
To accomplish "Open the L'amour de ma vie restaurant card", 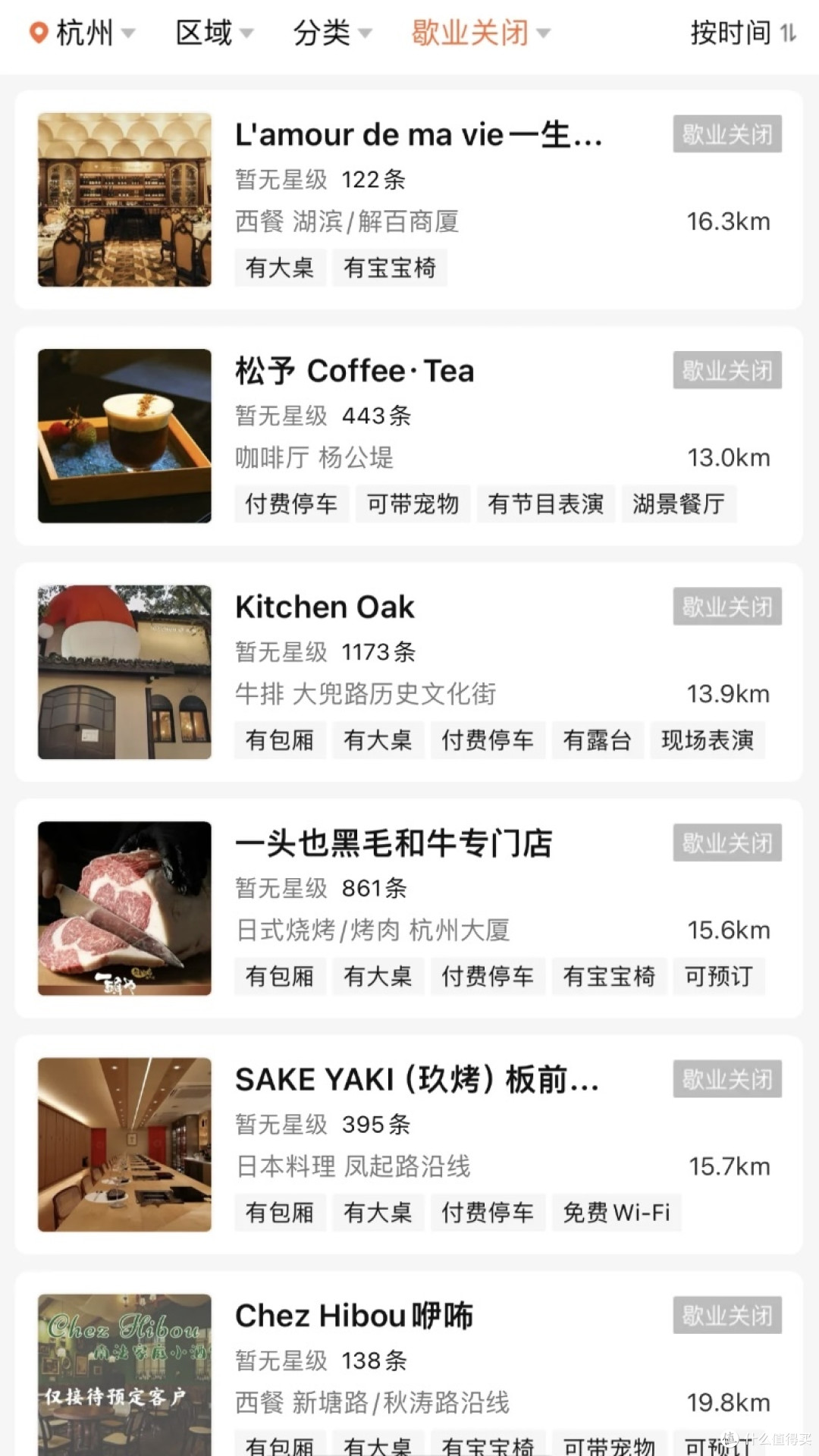I will (409, 199).
